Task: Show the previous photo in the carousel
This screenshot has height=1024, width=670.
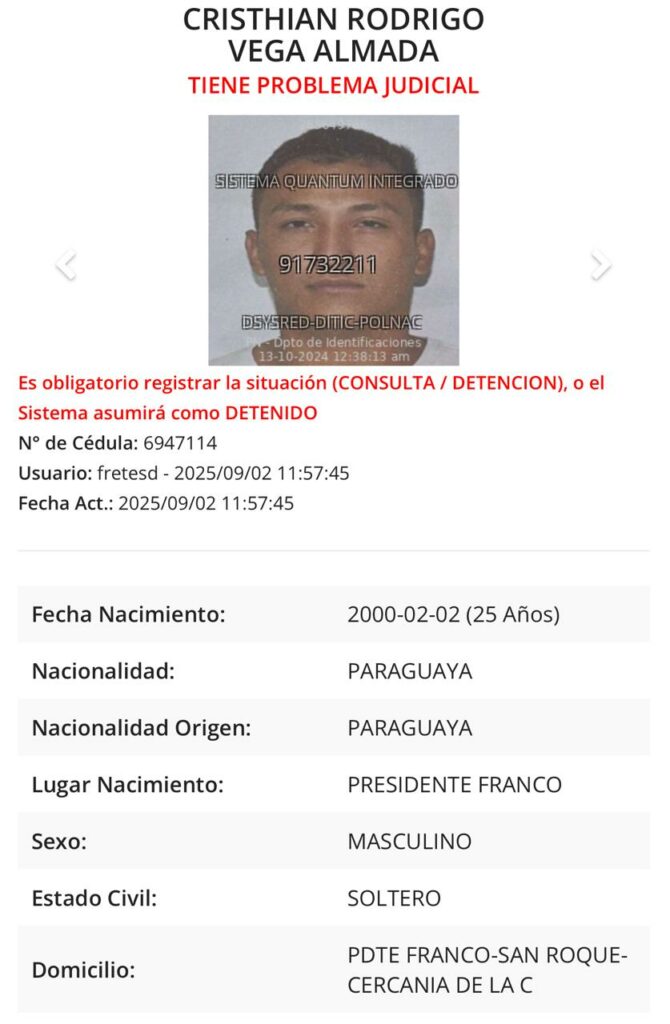Action: coord(66,265)
